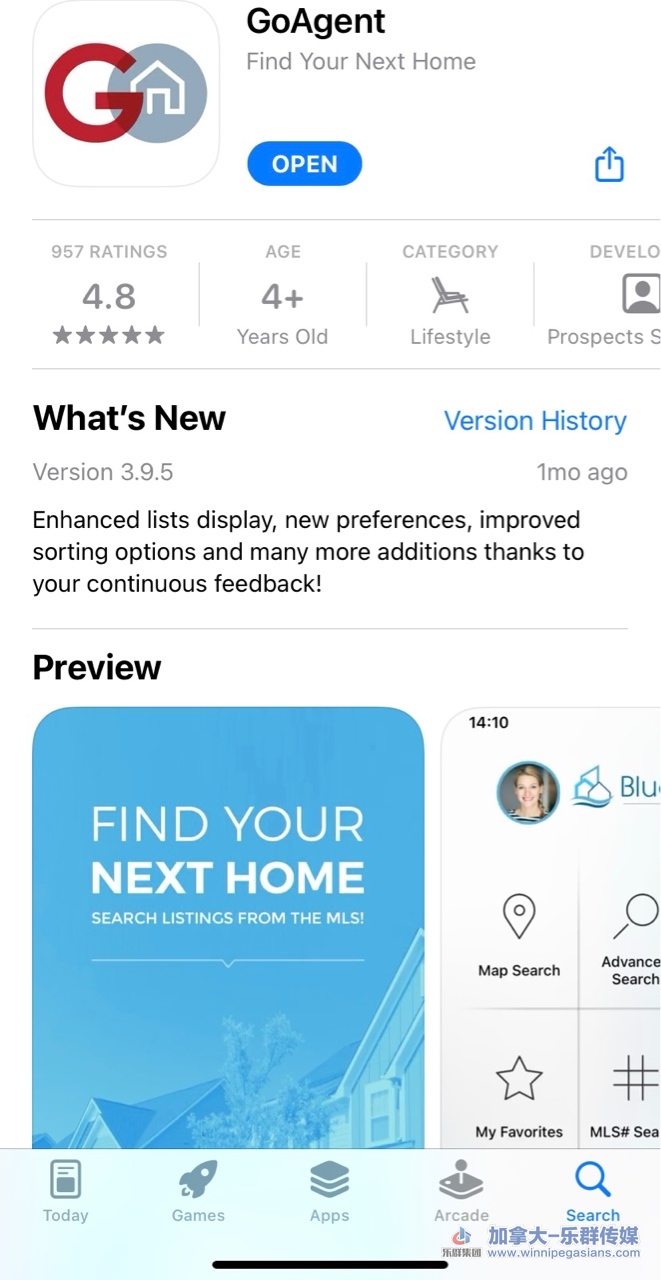Open the GoAgent app
The height and width of the screenshot is (1280, 661).
click(x=304, y=164)
